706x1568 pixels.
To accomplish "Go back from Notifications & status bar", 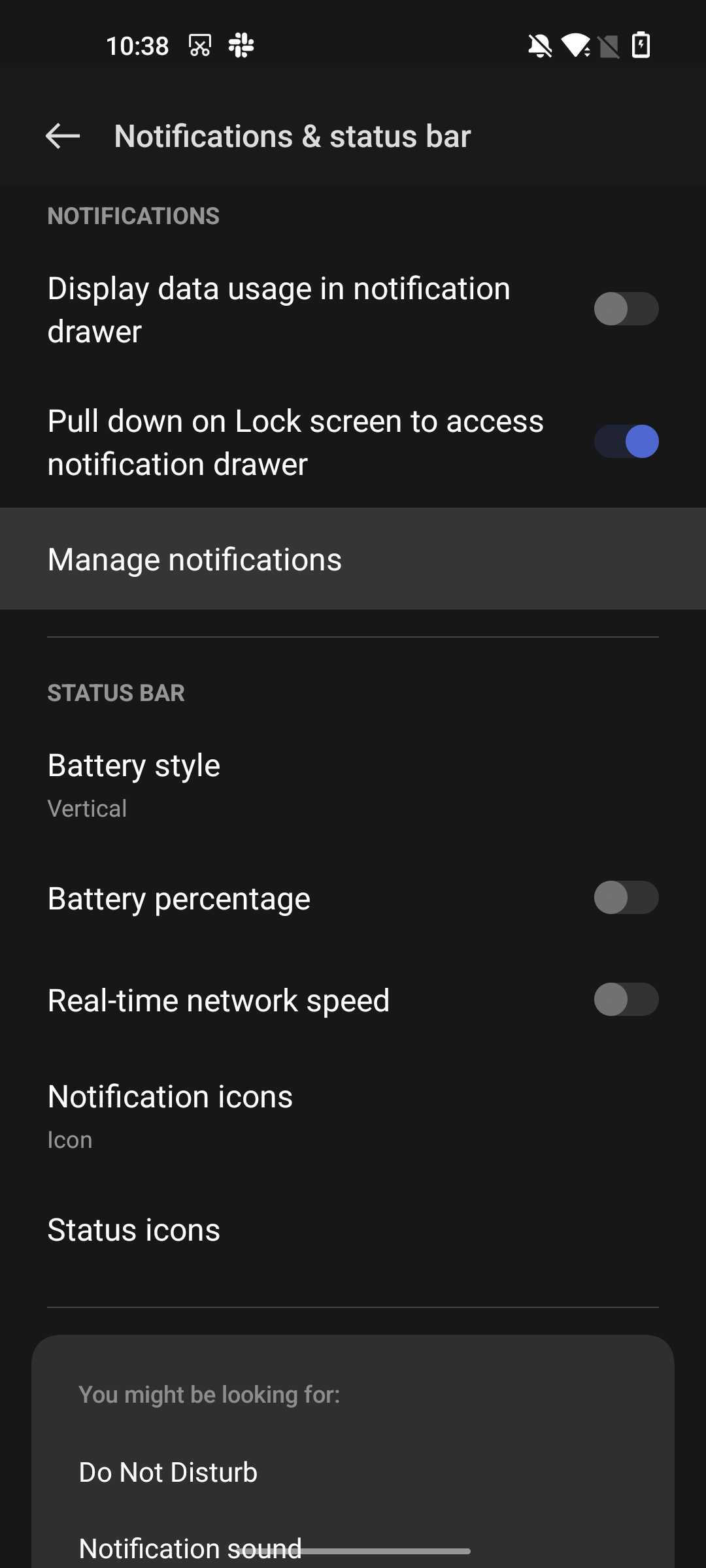I will 63,136.
